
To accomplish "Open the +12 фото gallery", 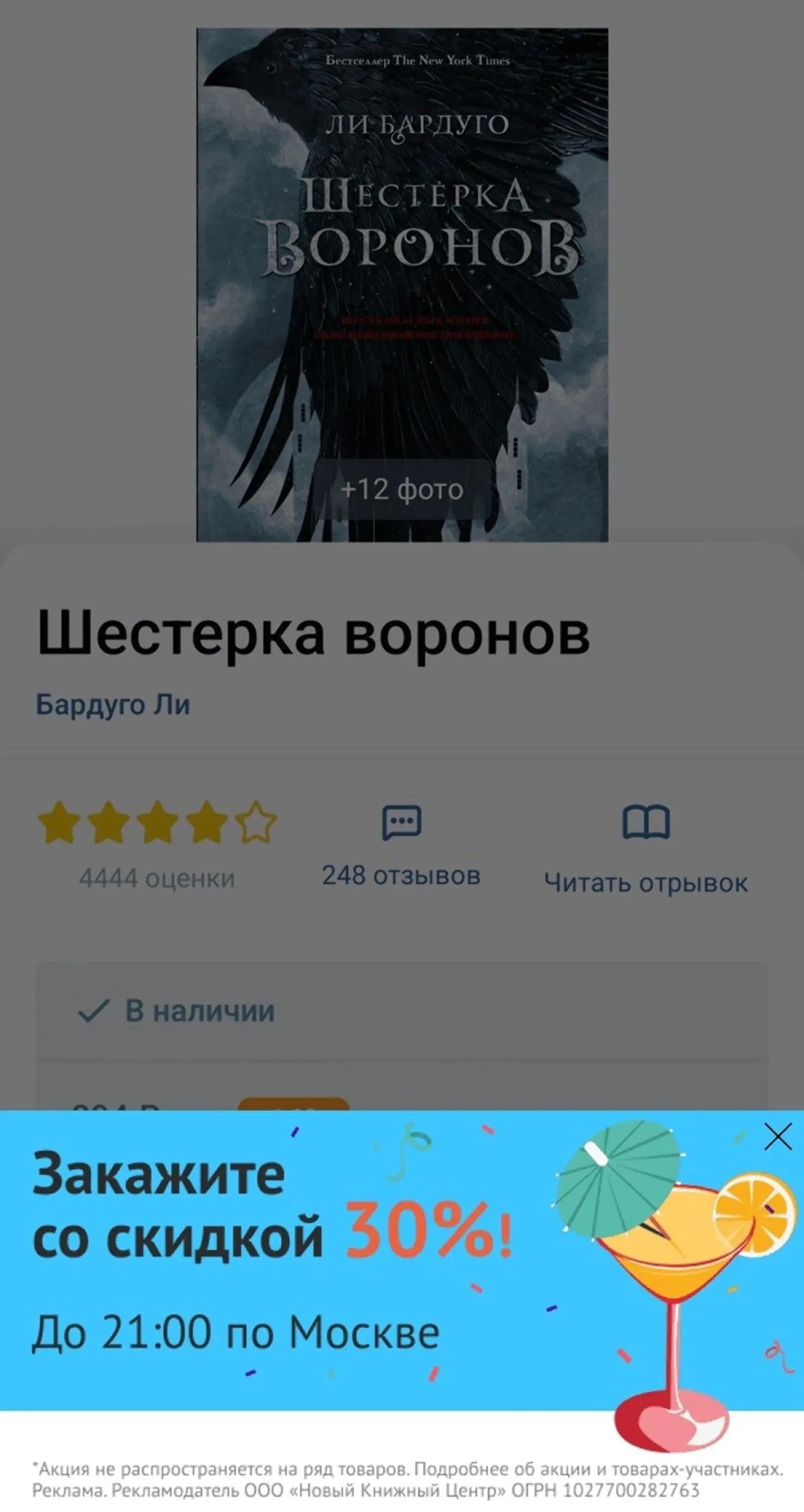I will tap(402, 490).
